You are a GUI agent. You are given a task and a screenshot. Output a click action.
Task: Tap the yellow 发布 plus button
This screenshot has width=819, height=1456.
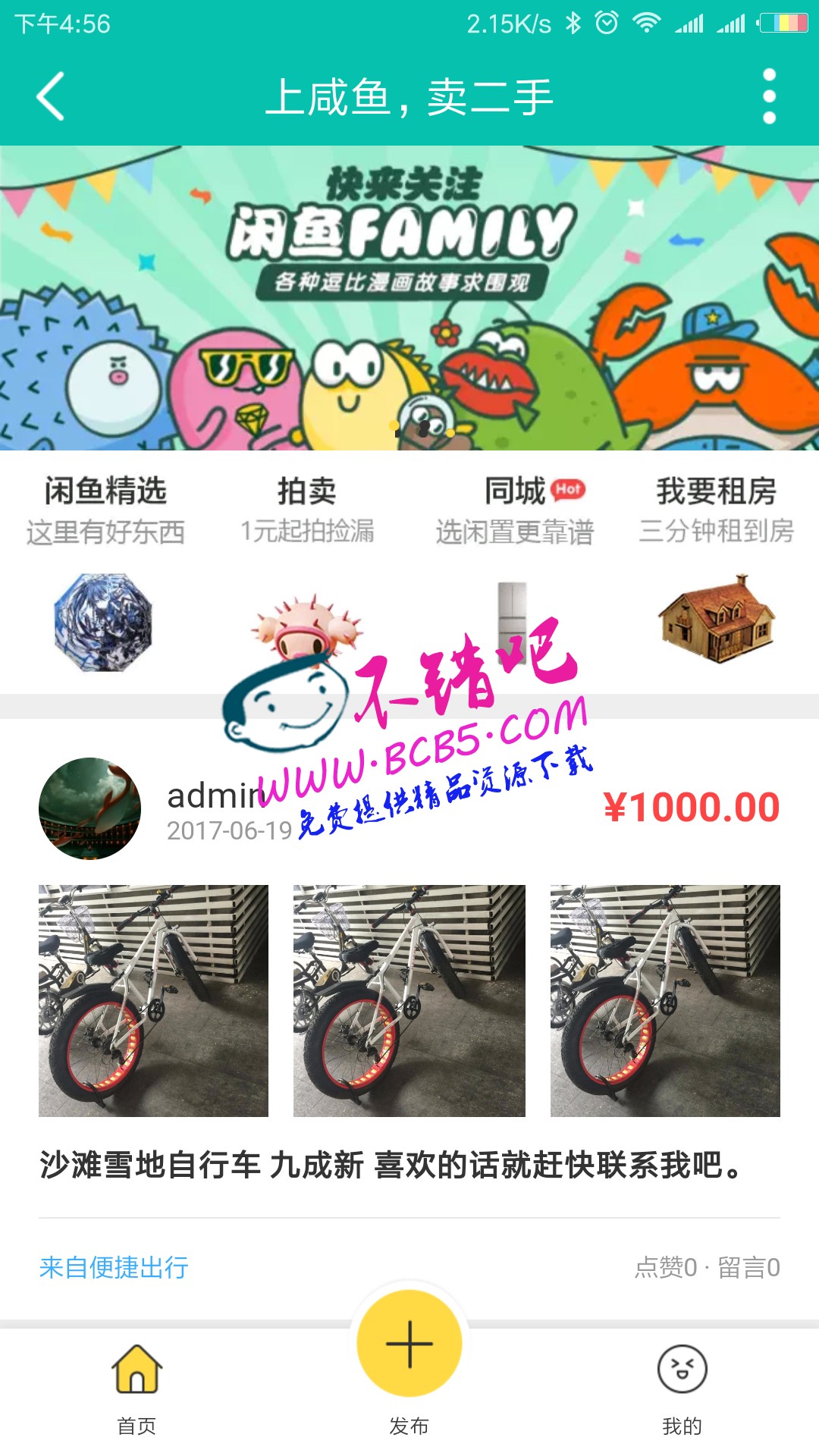[409, 1344]
